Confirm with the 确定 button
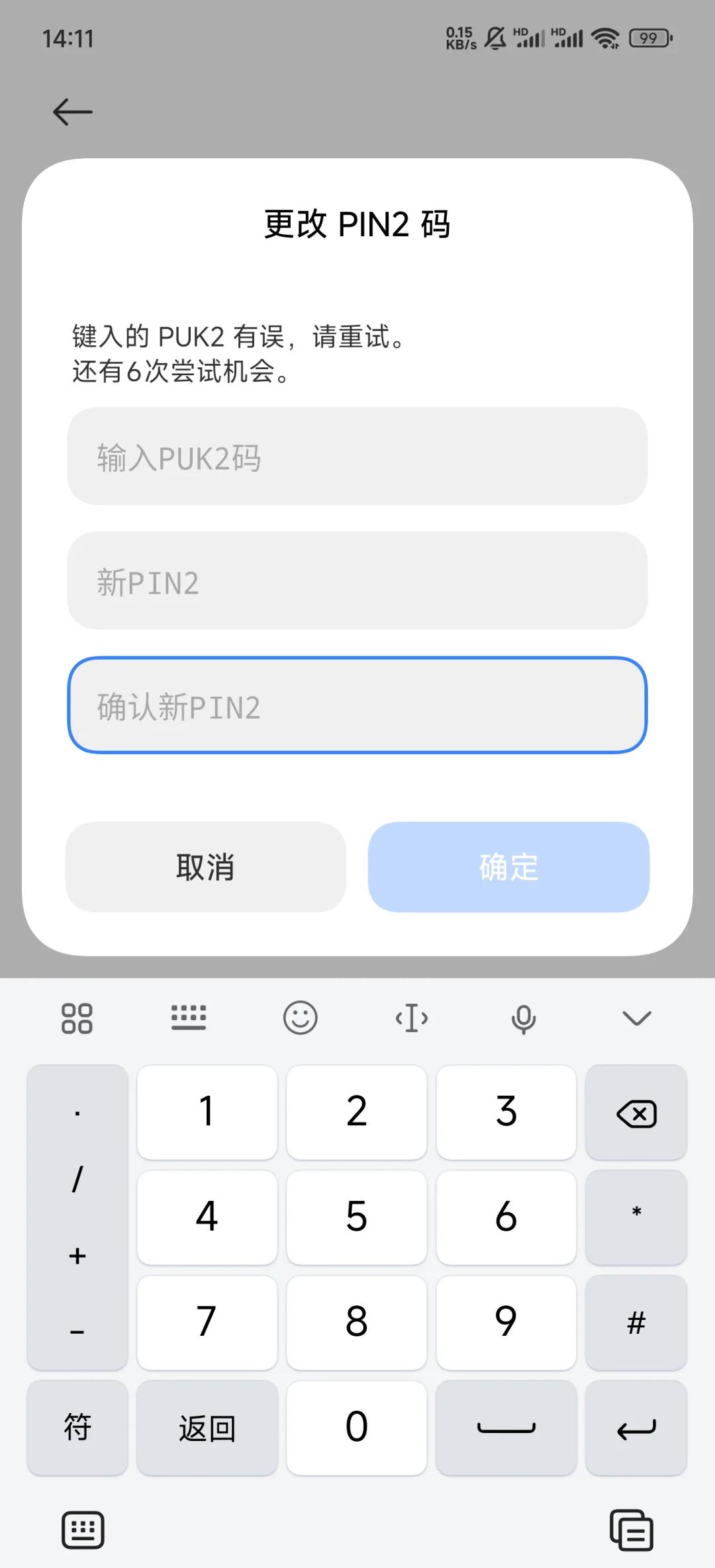The height and width of the screenshot is (1568, 715). 508,867
